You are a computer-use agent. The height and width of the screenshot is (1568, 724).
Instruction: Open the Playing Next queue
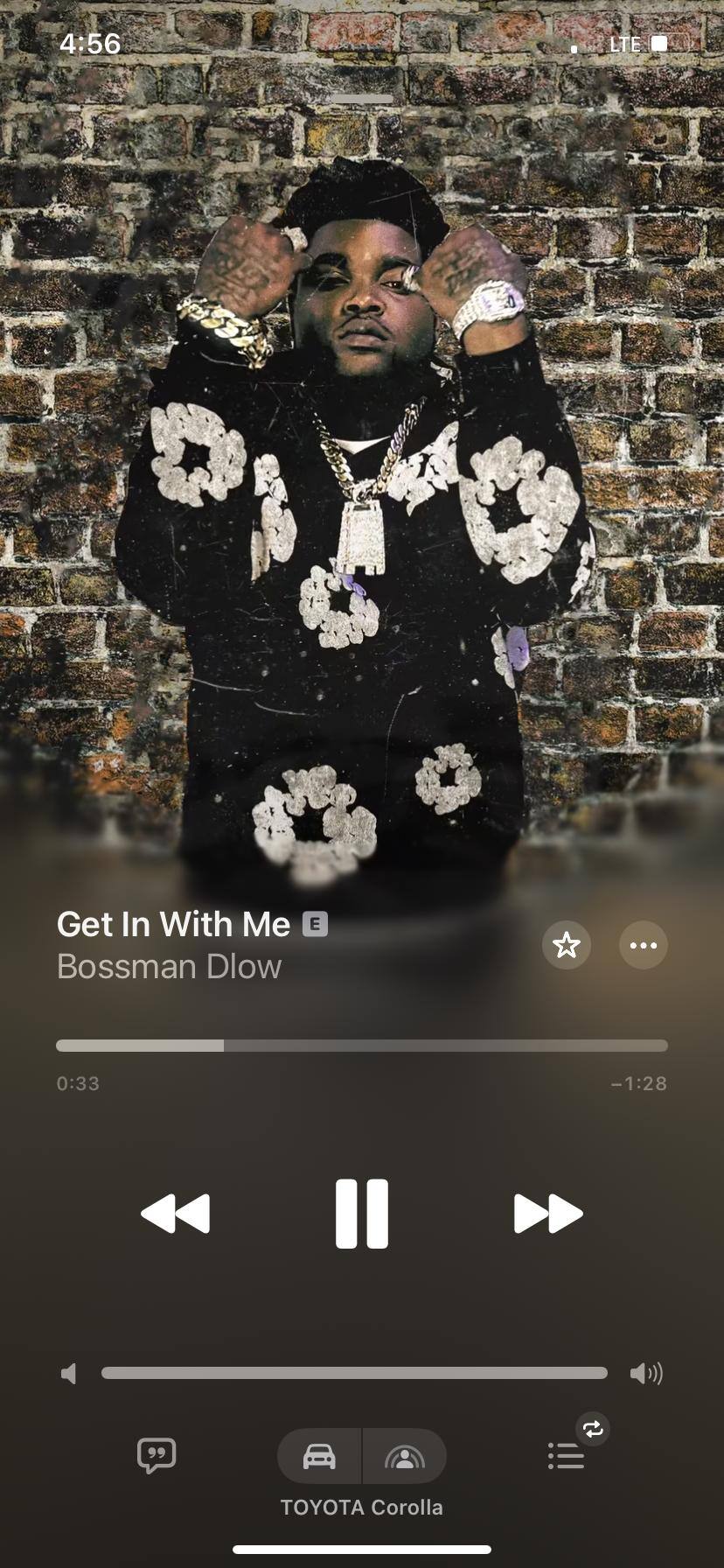[566, 1456]
